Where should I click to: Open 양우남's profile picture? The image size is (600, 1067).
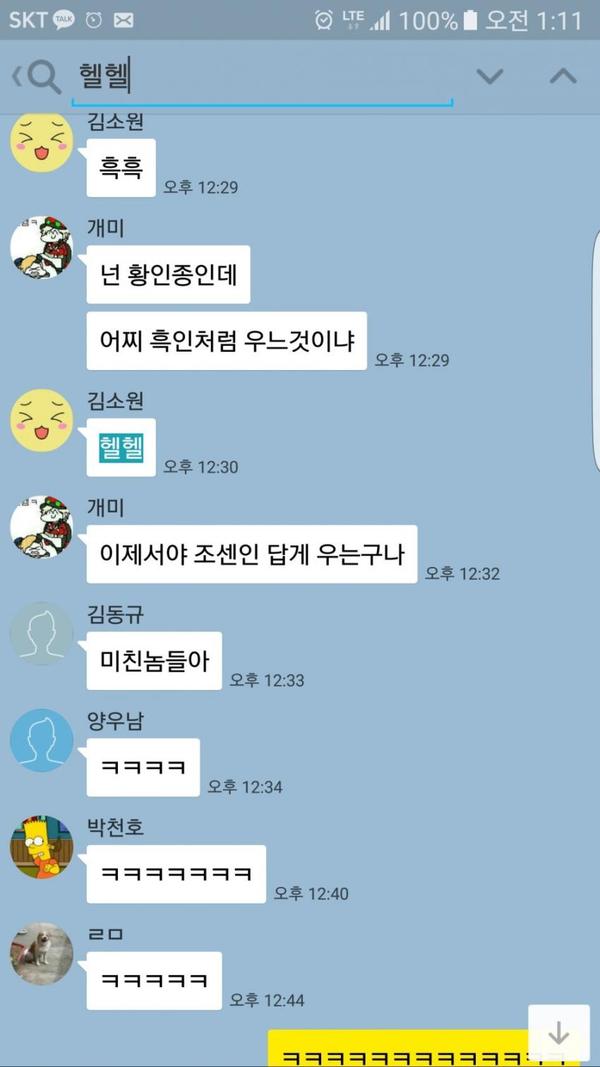41,740
